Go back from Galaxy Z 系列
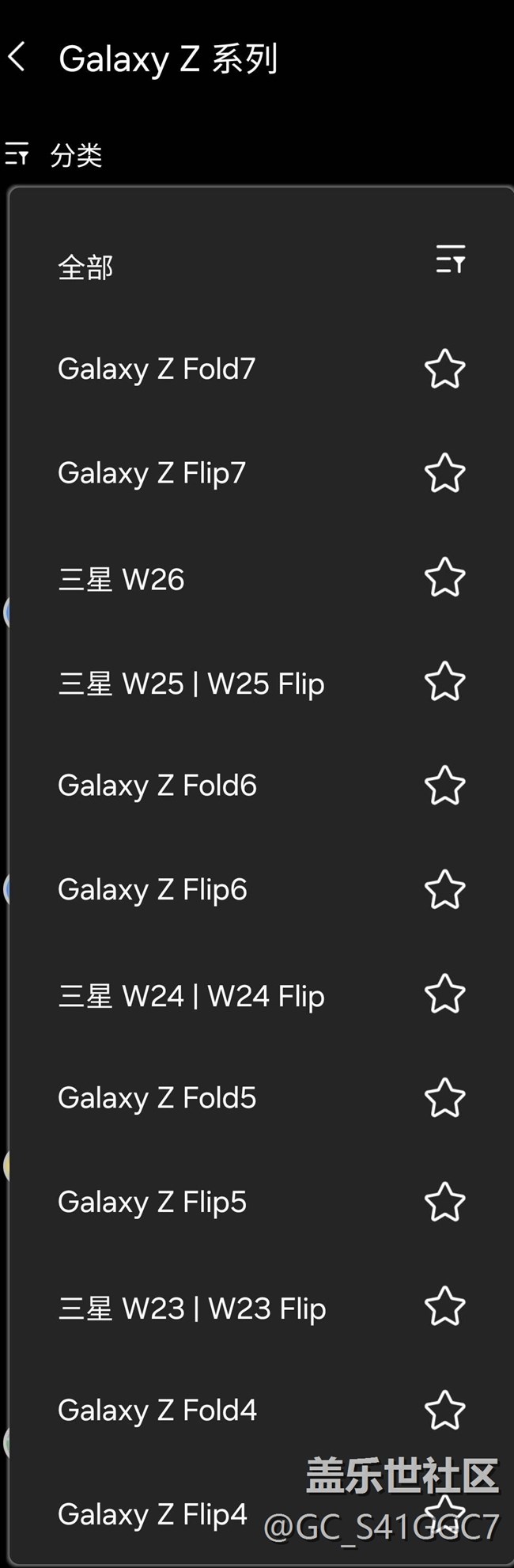The height and width of the screenshot is (1568, 514). click(x=17, y=58)
